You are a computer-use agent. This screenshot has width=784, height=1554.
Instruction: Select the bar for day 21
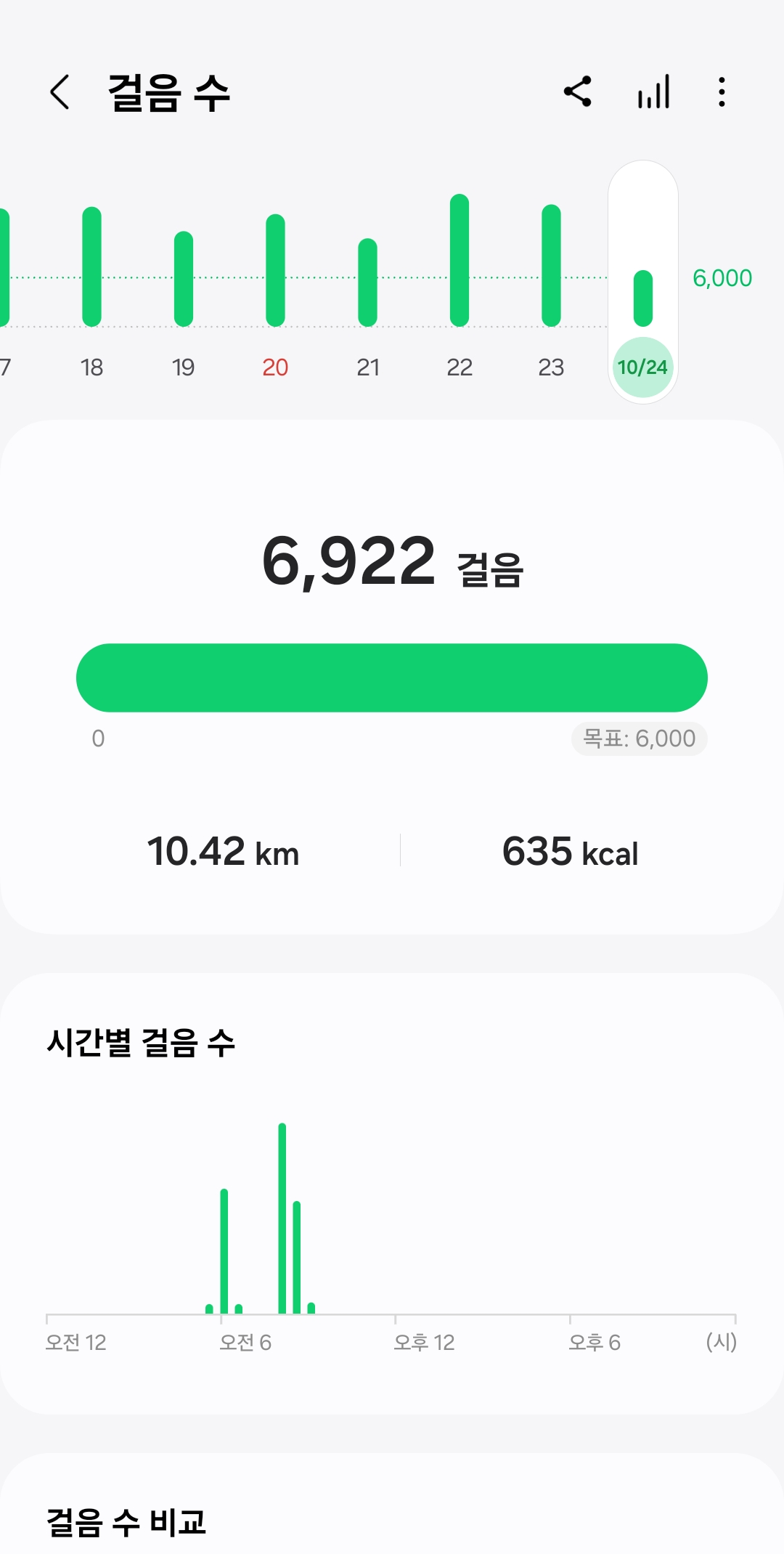[x=368, y=282]
